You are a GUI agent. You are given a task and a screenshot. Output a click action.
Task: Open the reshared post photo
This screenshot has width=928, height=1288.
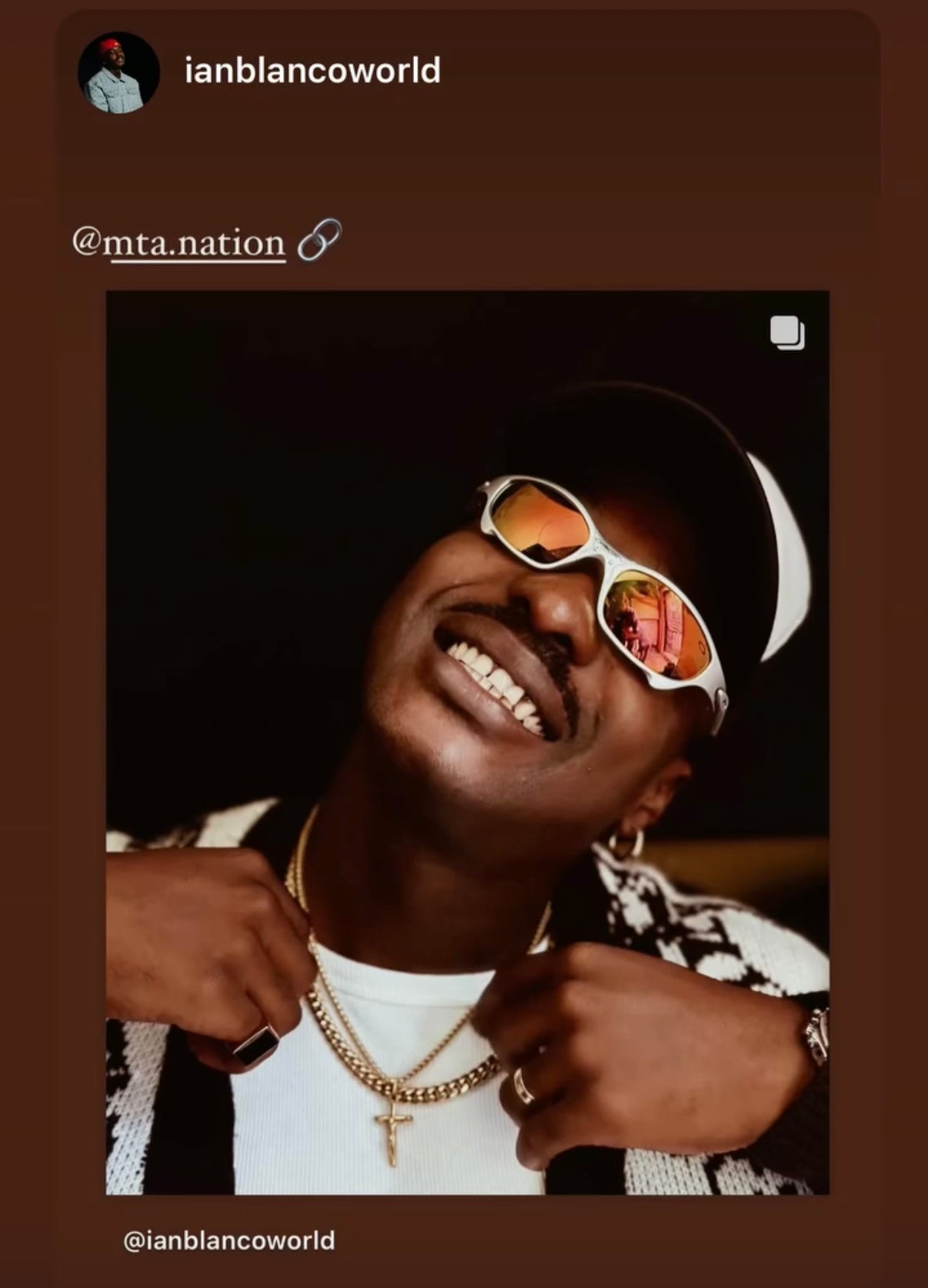(467, 742)
